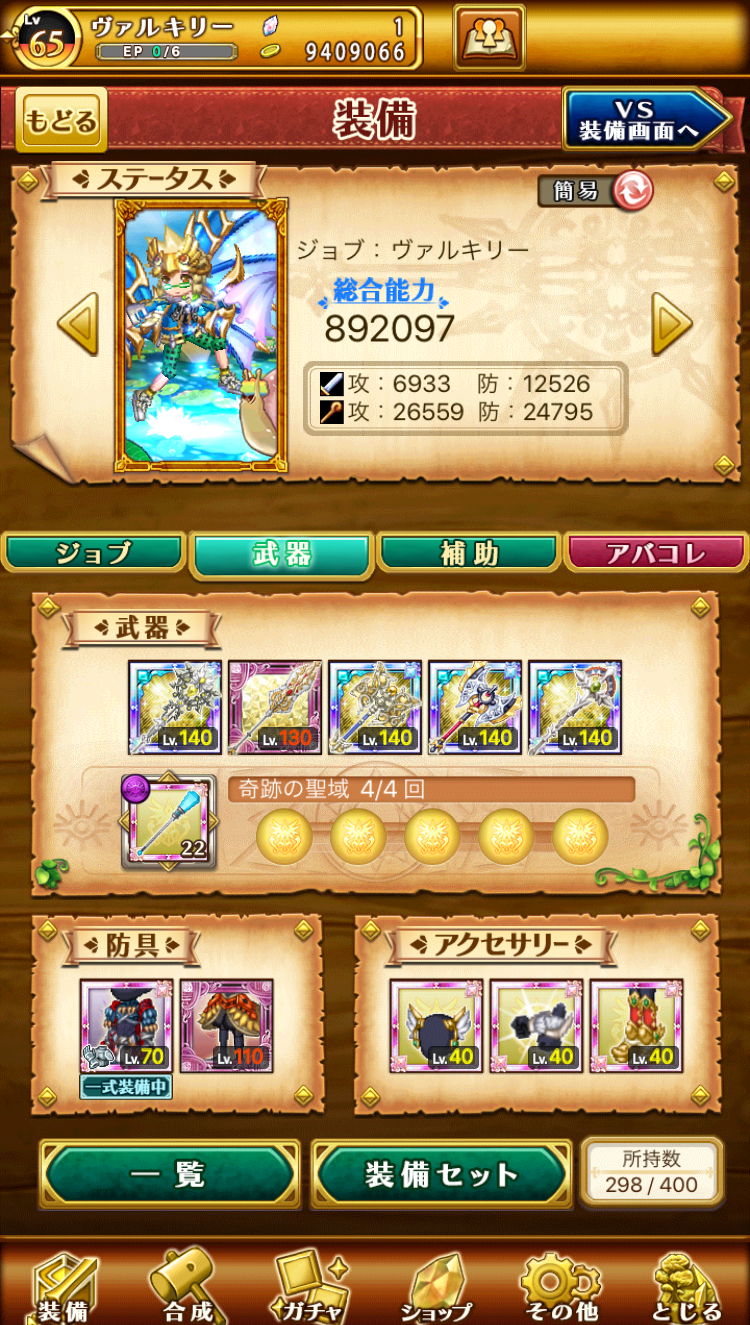Tap the もどる back button
Image resolution: width=750 pixels, height=1325 pixels.
61,122
